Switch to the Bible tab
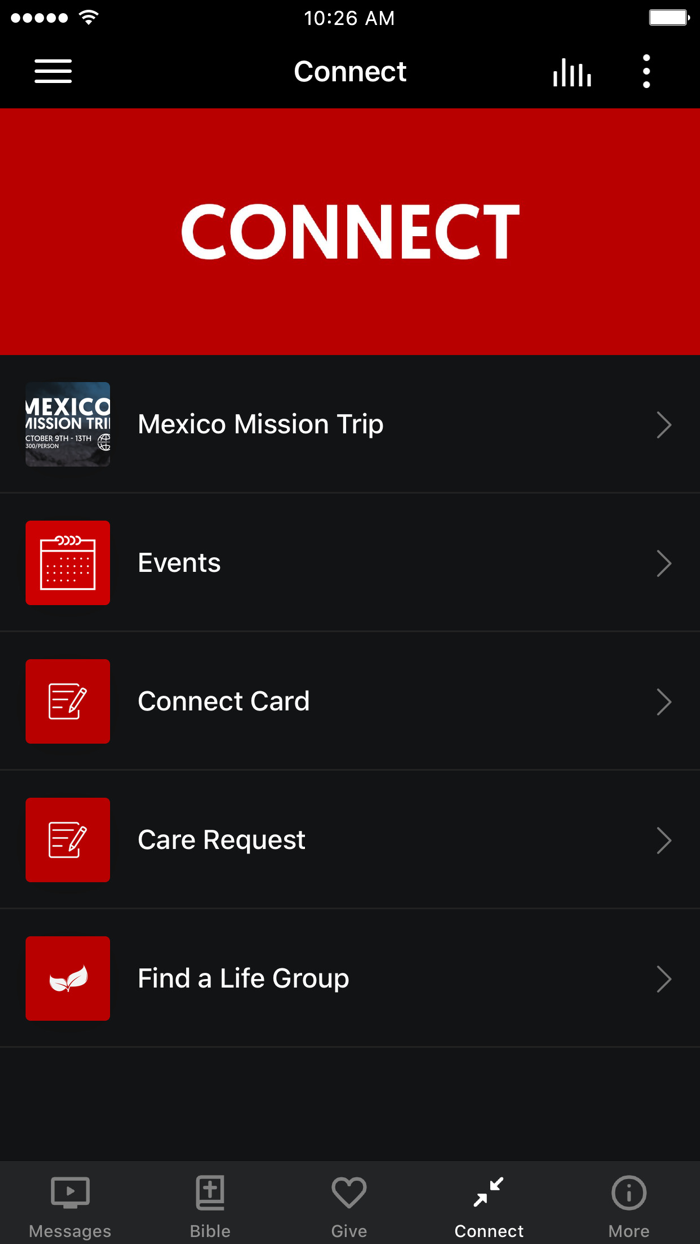The height and width of the screenshot is (1244, 700). click(210, 1205)
